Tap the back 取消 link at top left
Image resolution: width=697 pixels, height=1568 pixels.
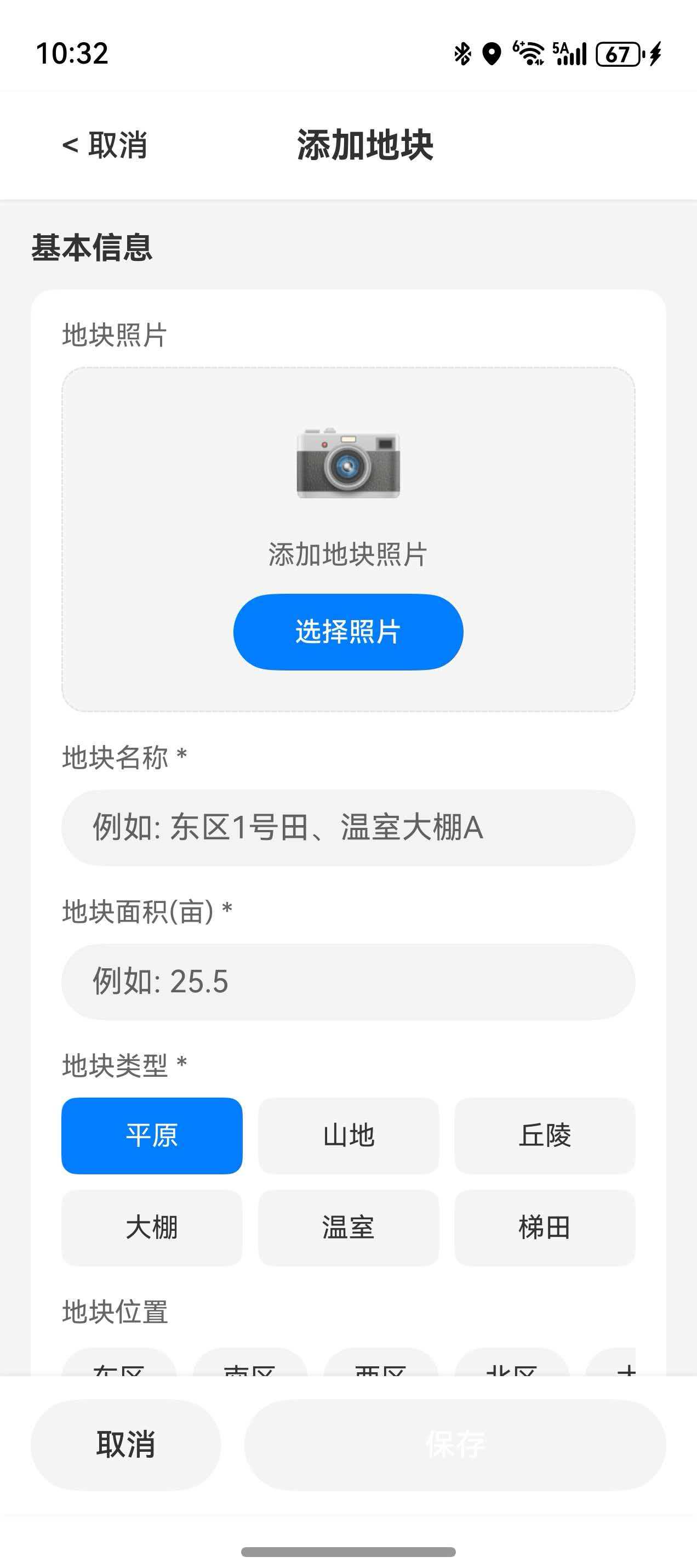(104, 145)
